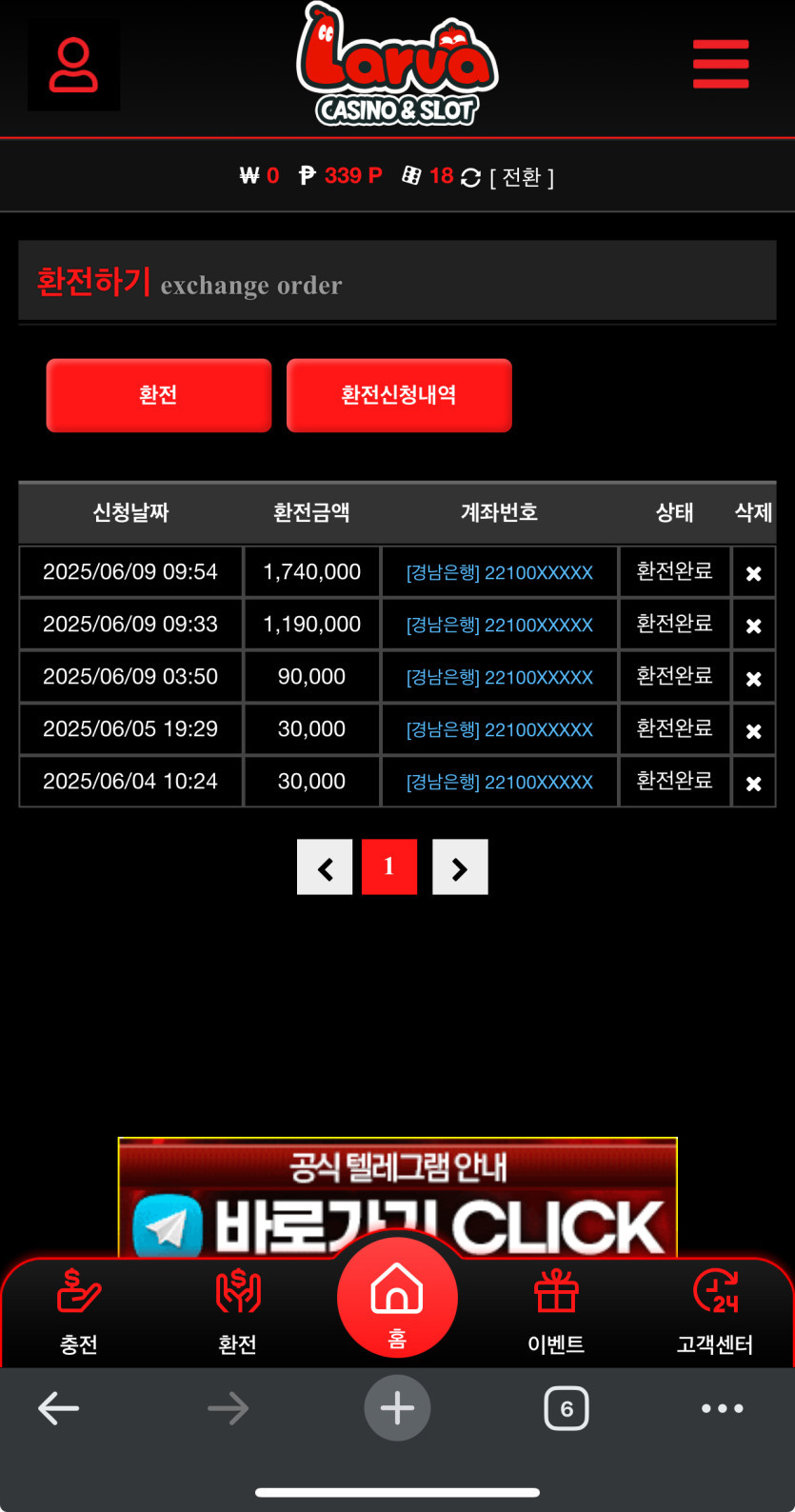Select page 1 in pagination
The width and height of the screenshot is (795, 1512).
click(x=389, y=867)
